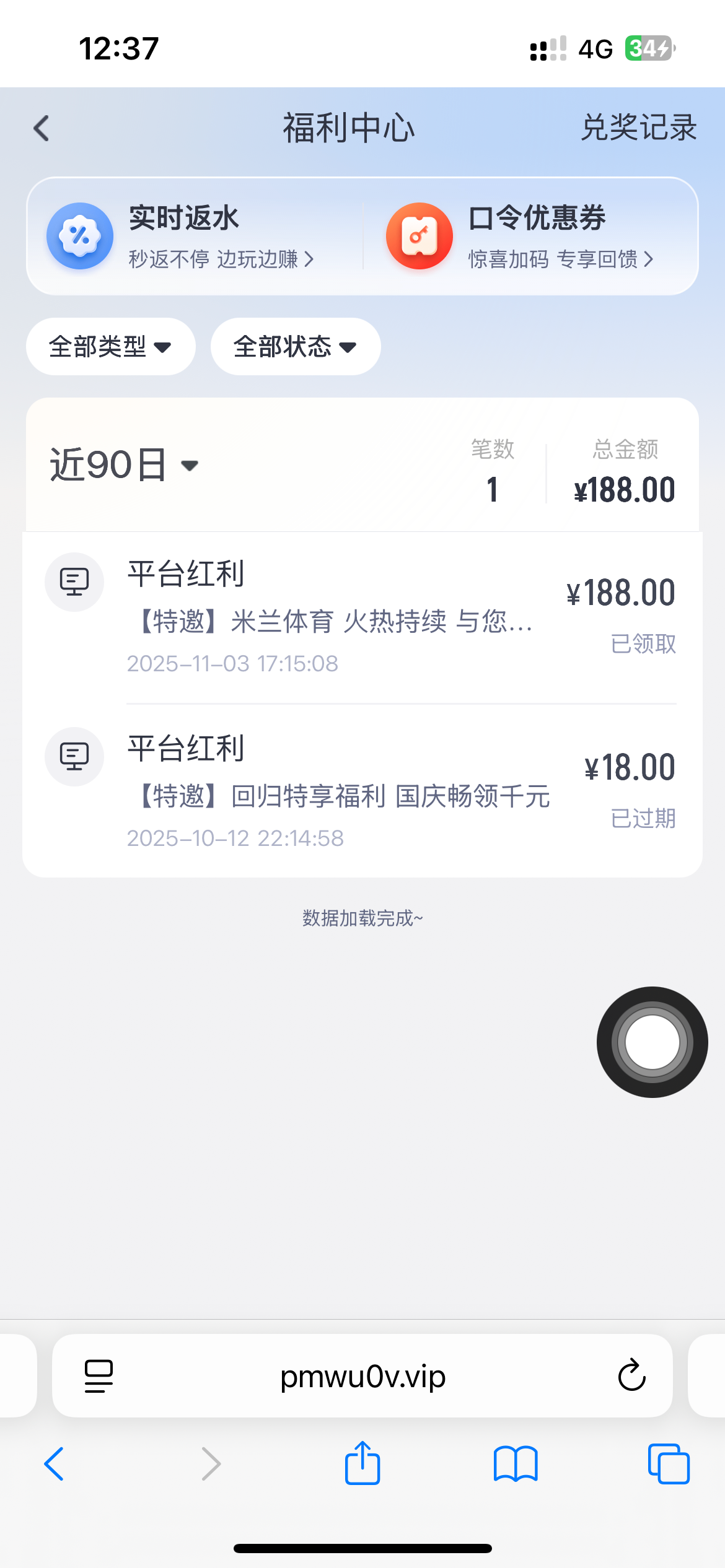
Task: Open Safari bookmarks icon
Action: (515, 1463)
